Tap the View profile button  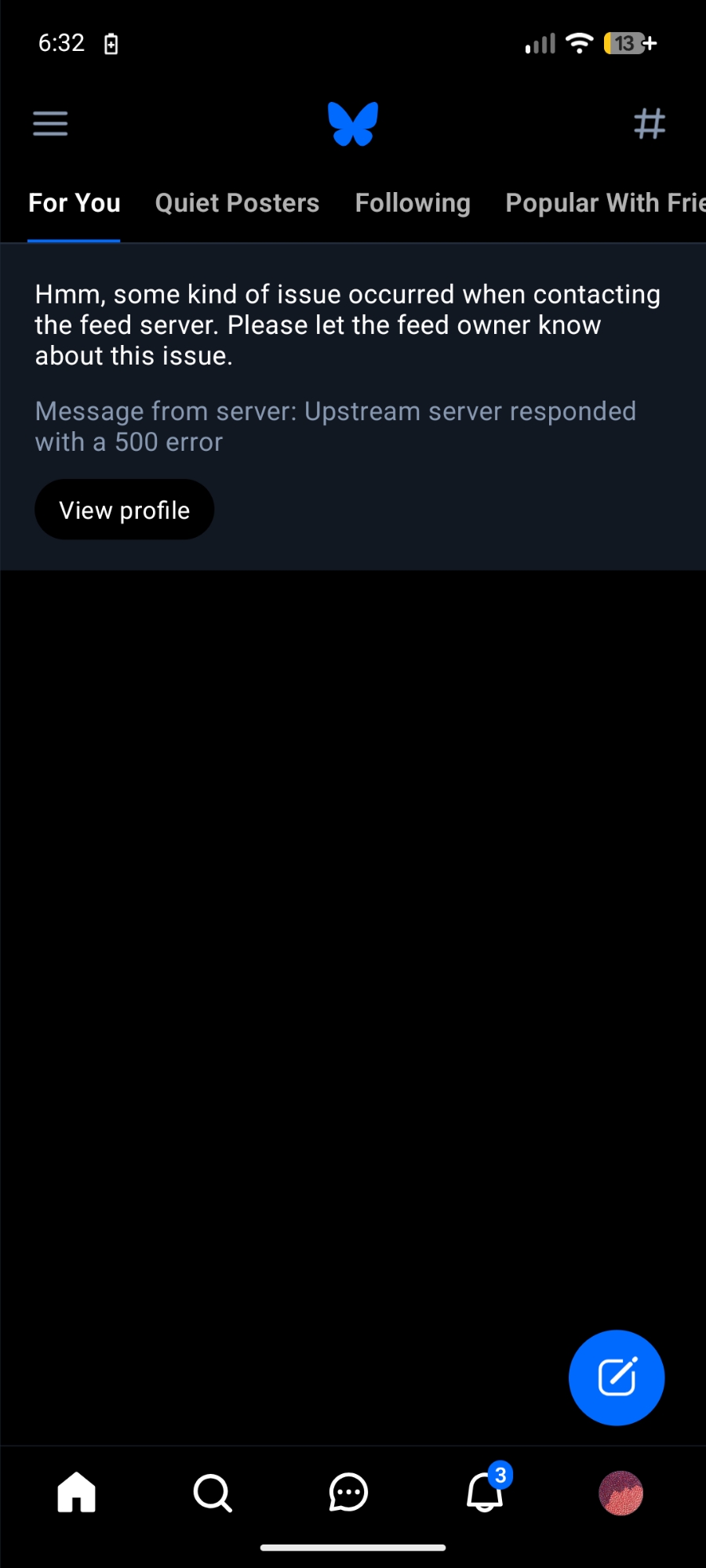point(124,510)
